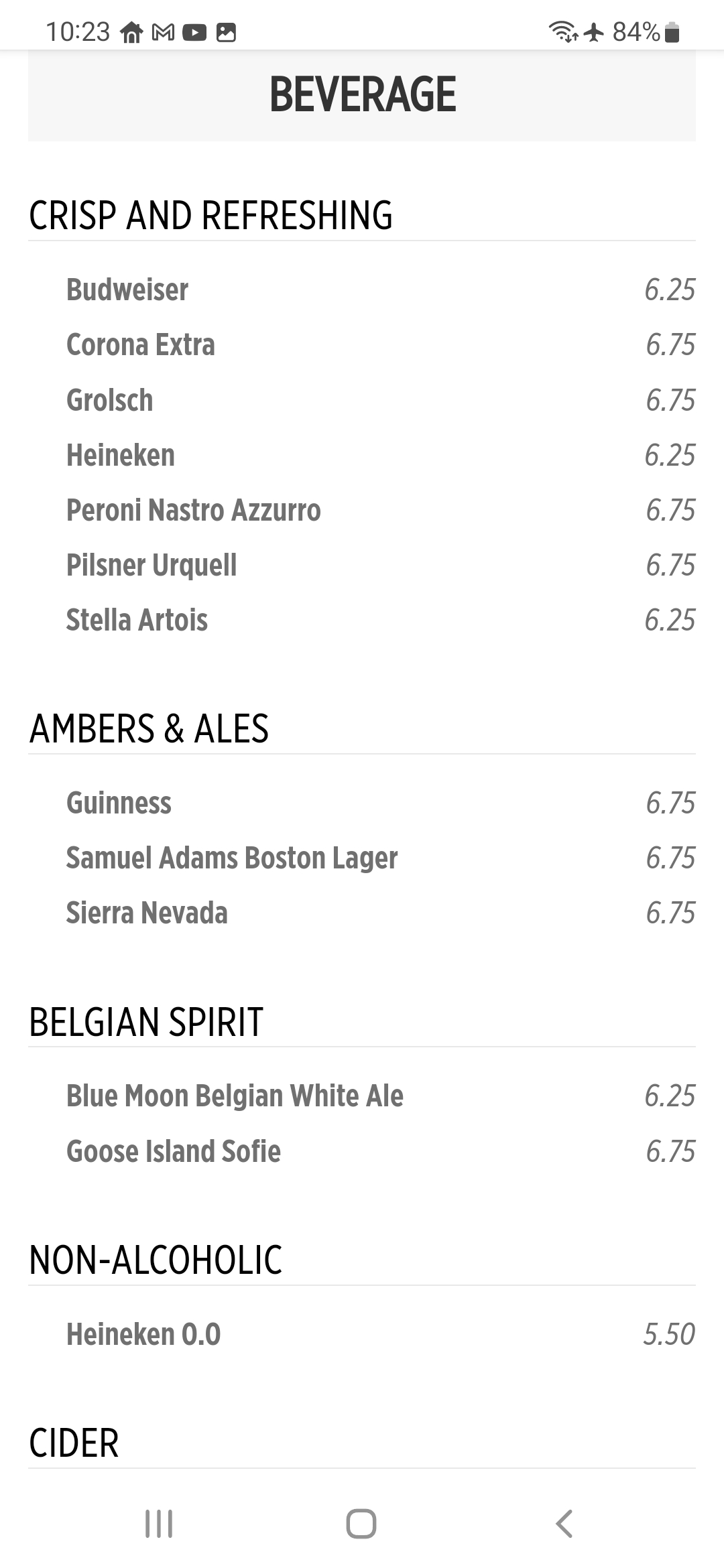Go back using the navigation bar arrow
This screenshot has width=724, height=1568.
[x=564, y=1523]
